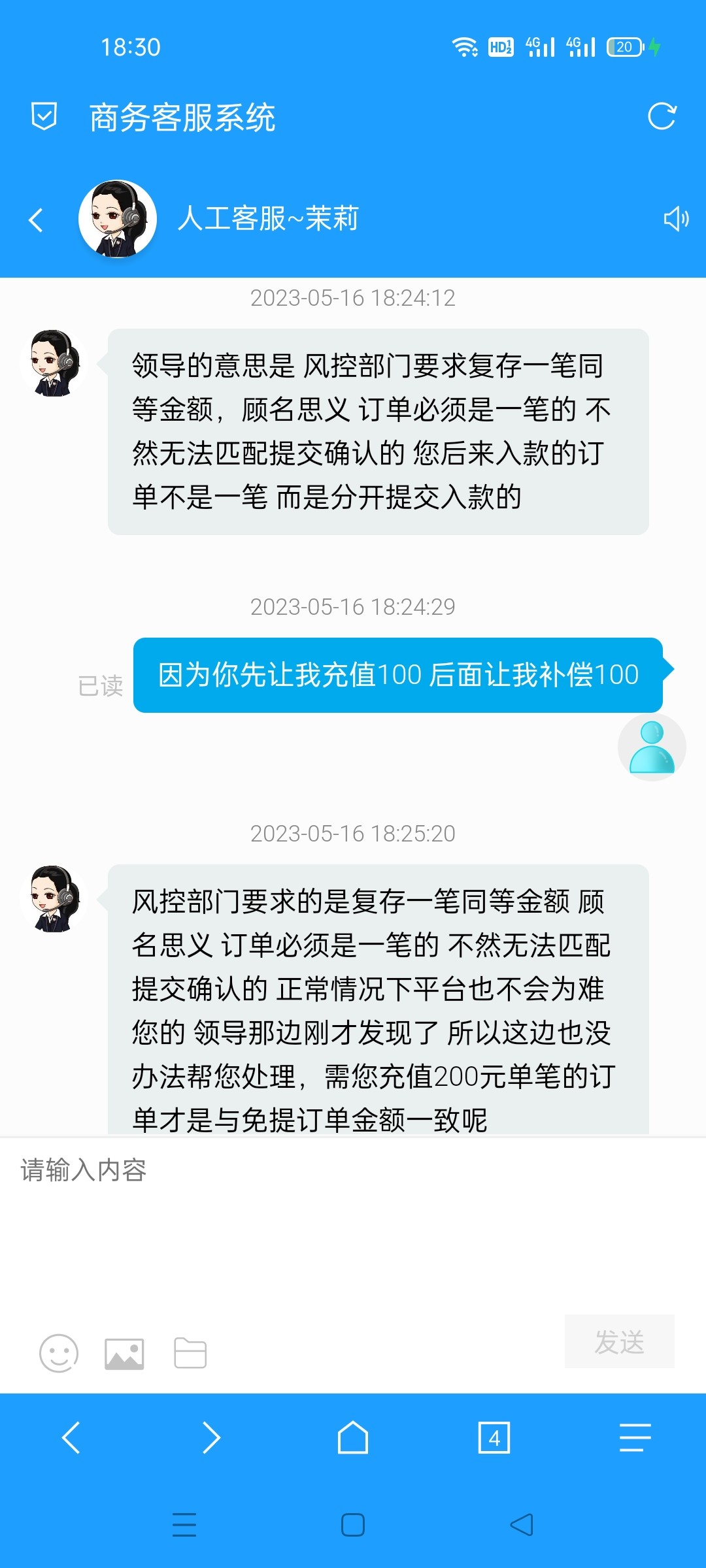The width and height of the screenshot is (706, 1568).
Task: Mute the conversation with the speaker icon
Action: (677, 220)
